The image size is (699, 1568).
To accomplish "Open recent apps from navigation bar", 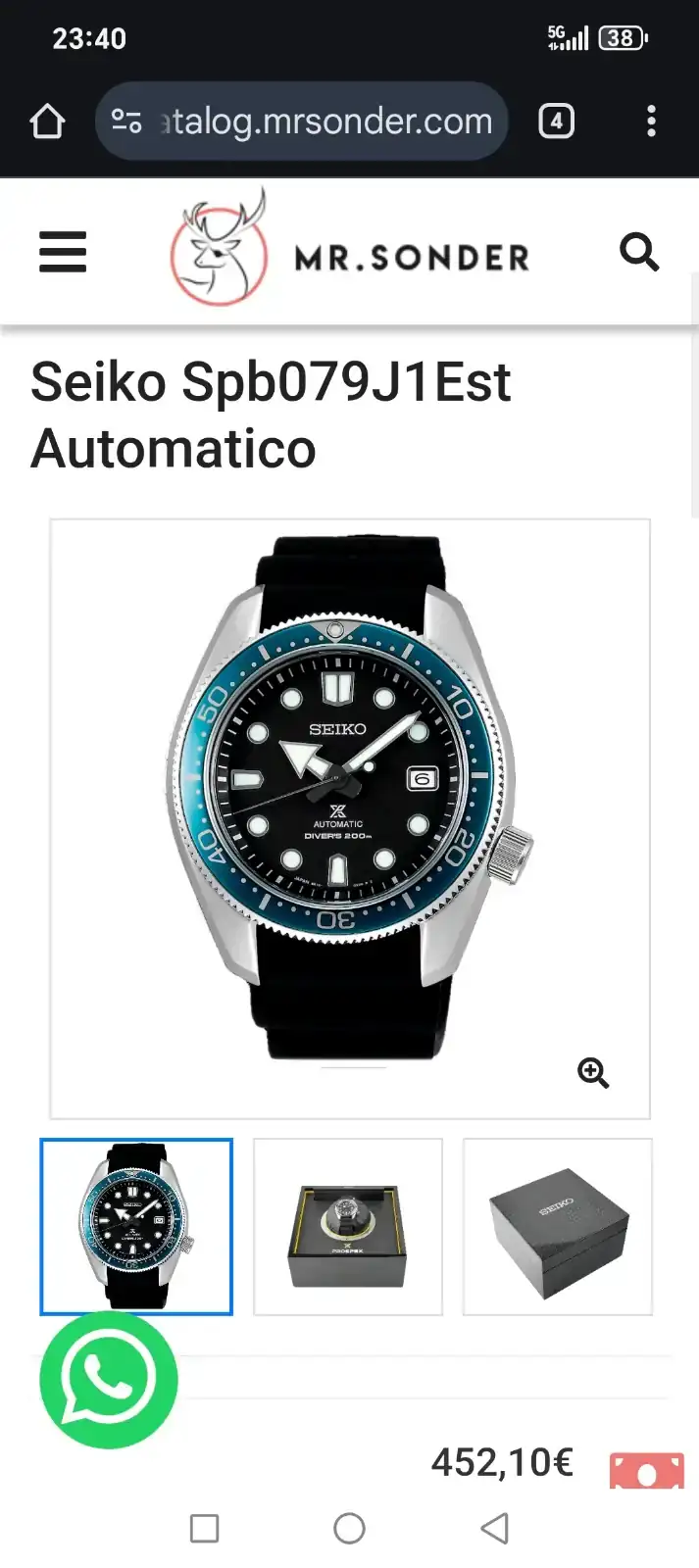I will (x=204, y=1528).
